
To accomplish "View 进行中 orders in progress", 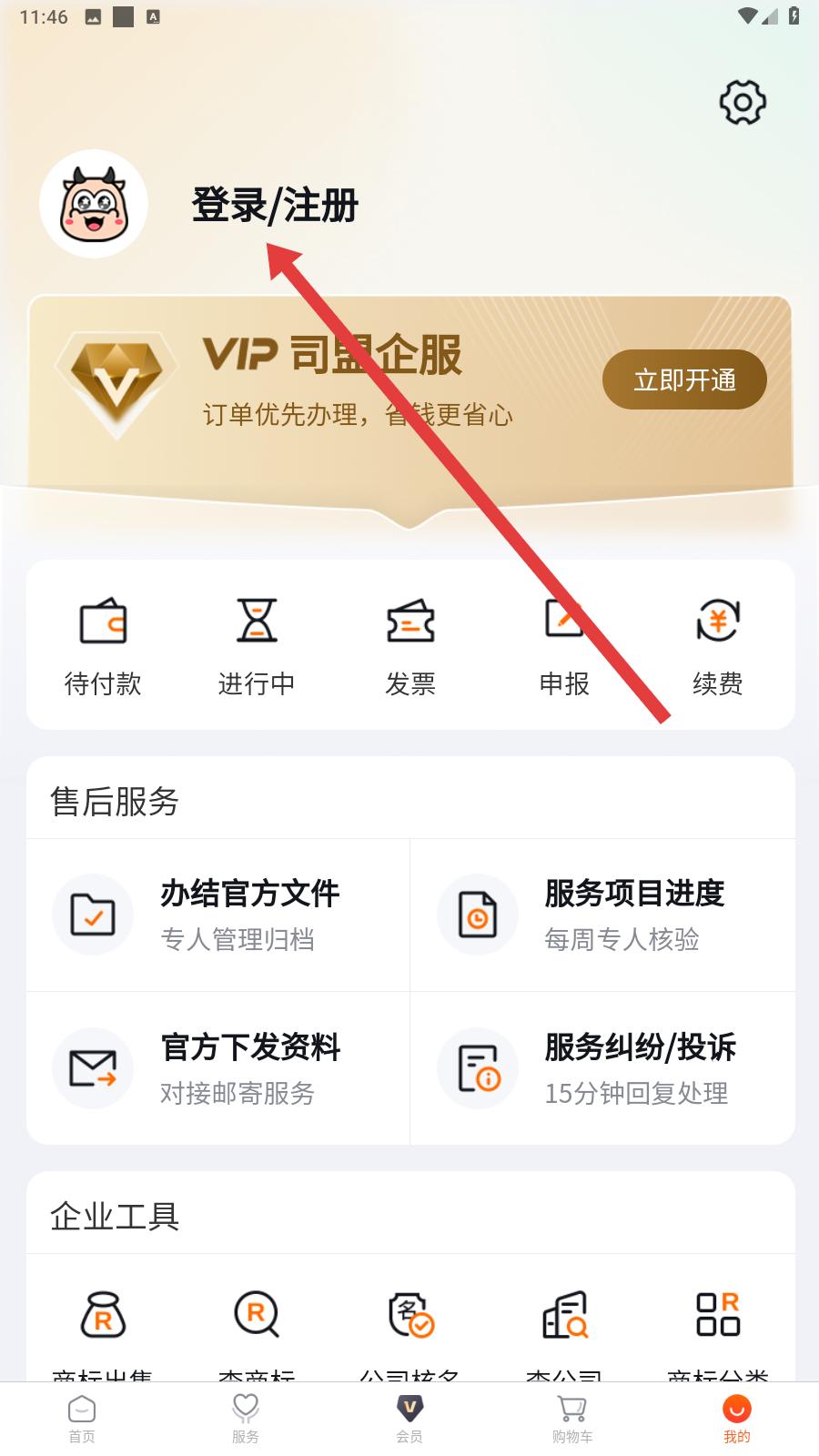I will click(x=257, y=646).
